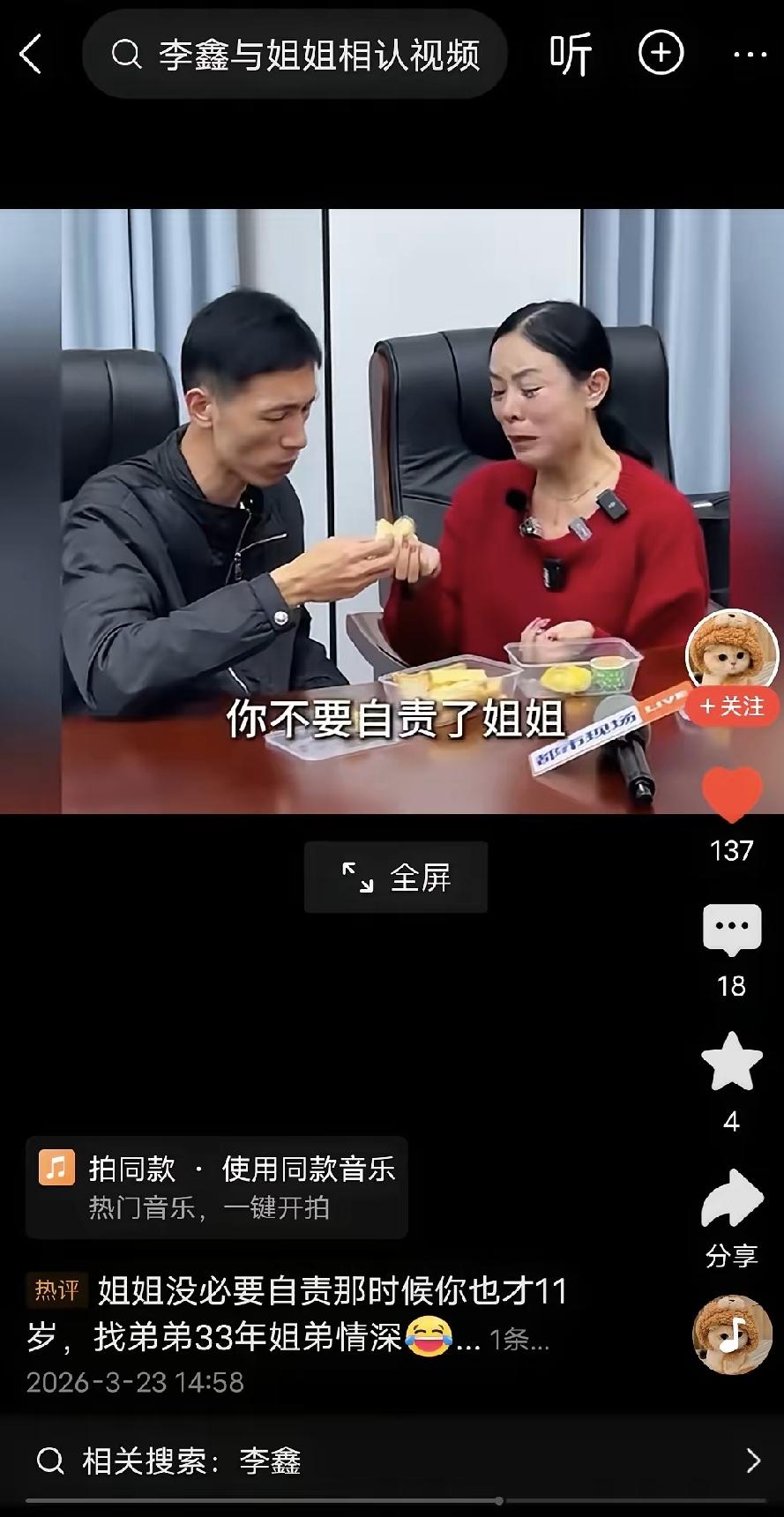The image size is (784, 1517).
Task: Tap the plus icon to create content
Action: click(x=660, y=55)
